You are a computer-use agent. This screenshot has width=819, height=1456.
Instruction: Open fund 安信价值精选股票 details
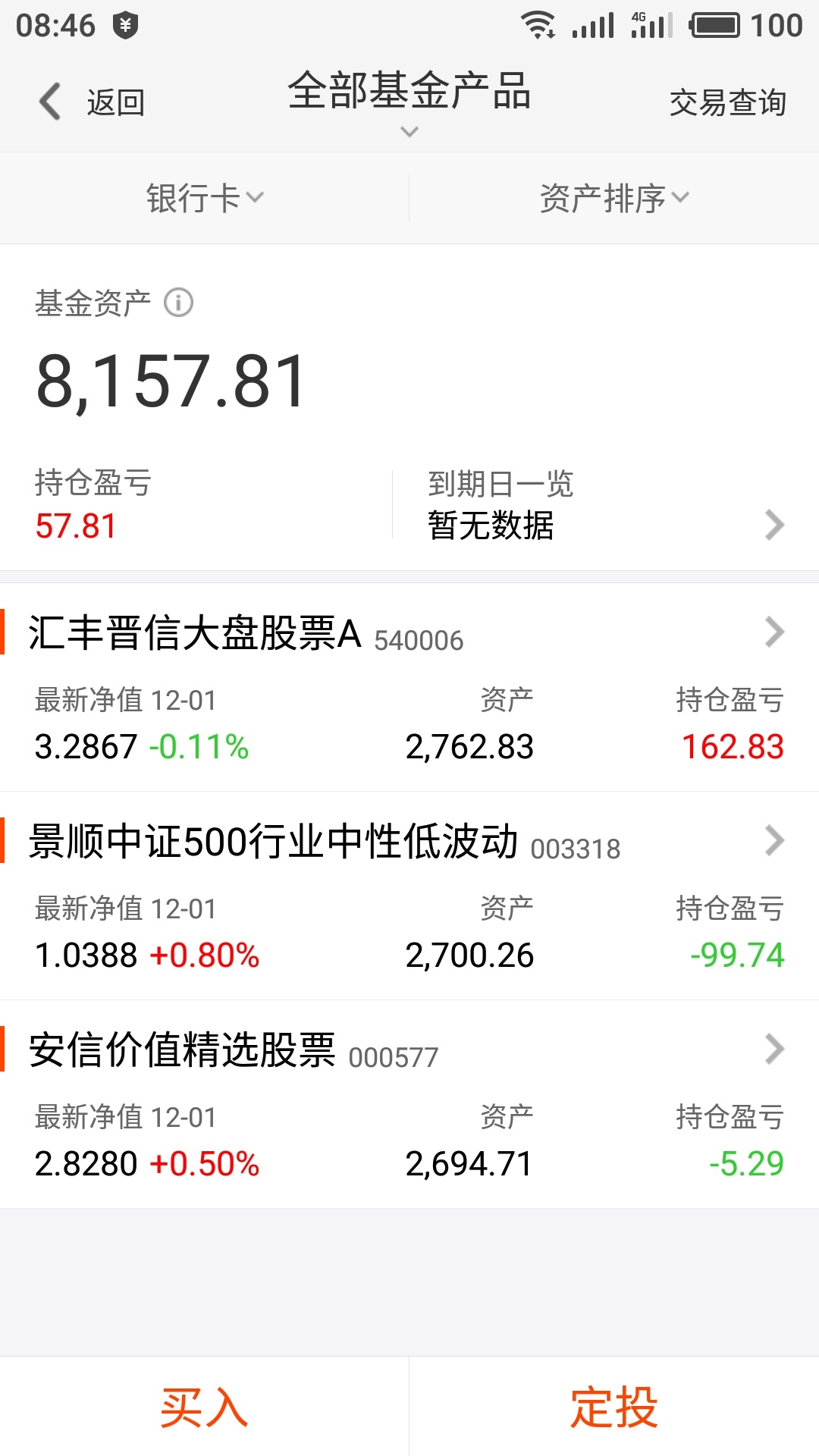(x=409, y=1104)
